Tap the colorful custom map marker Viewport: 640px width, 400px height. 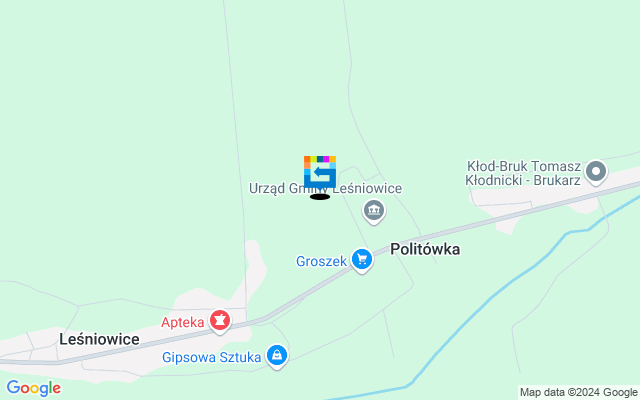click(320, 172)
